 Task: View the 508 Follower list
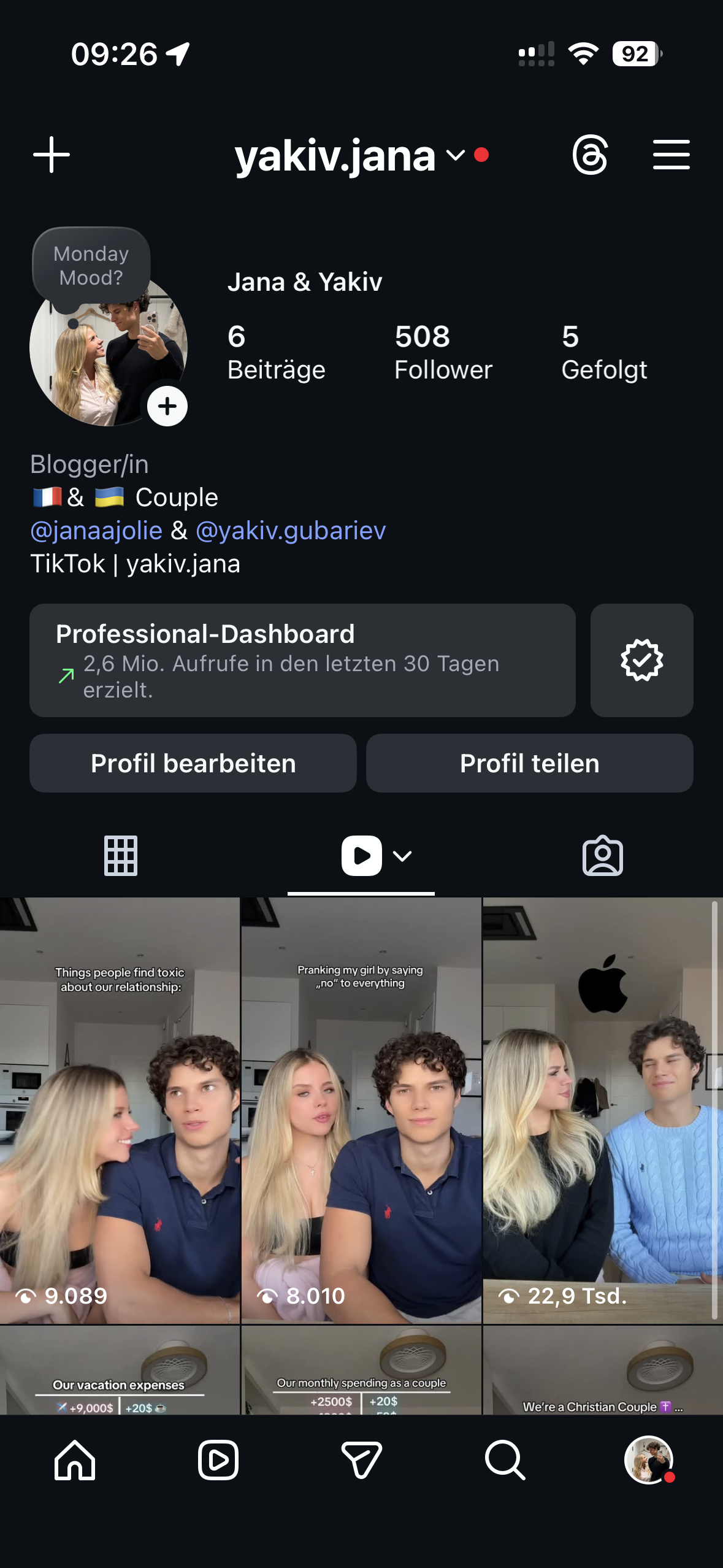click(443, 353)
